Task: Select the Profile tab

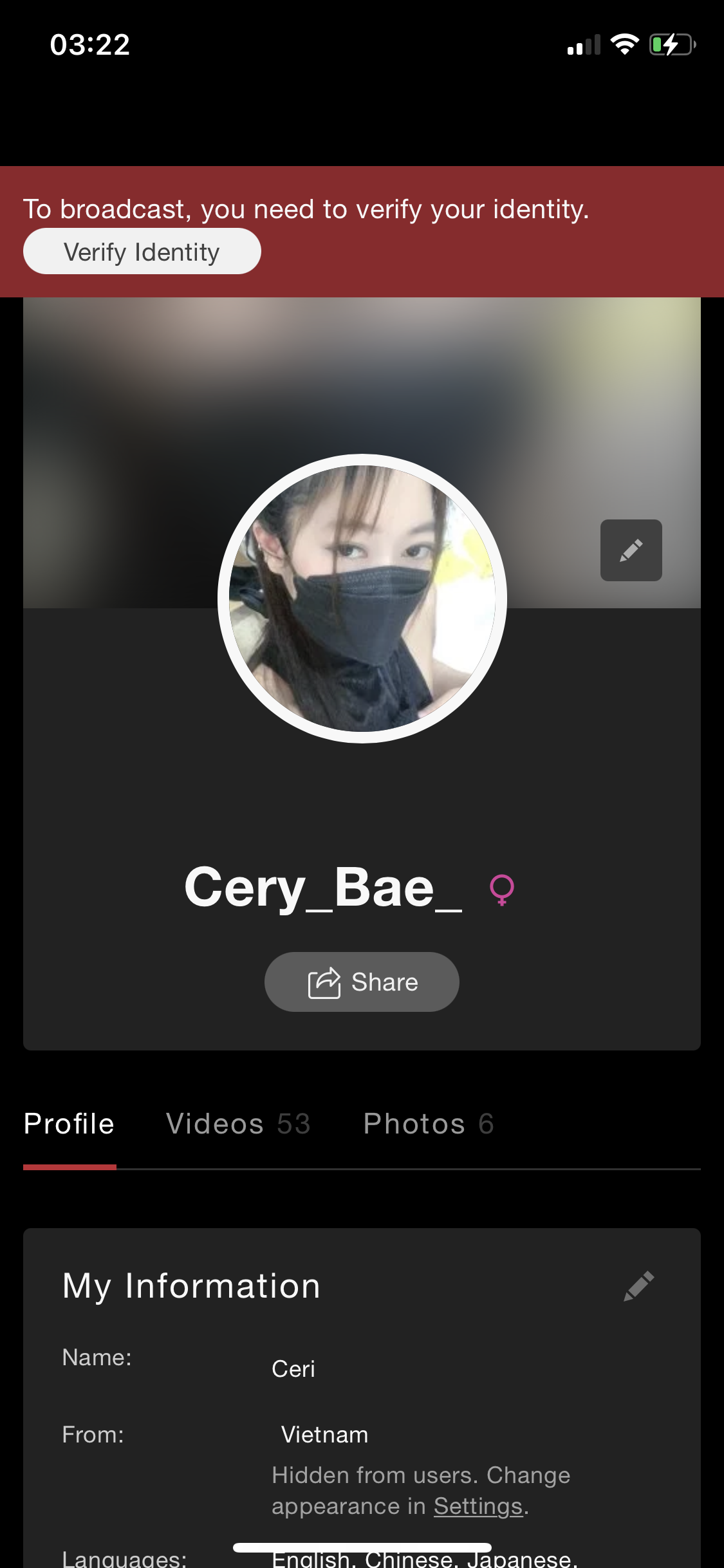Action: coord(70,1124)
